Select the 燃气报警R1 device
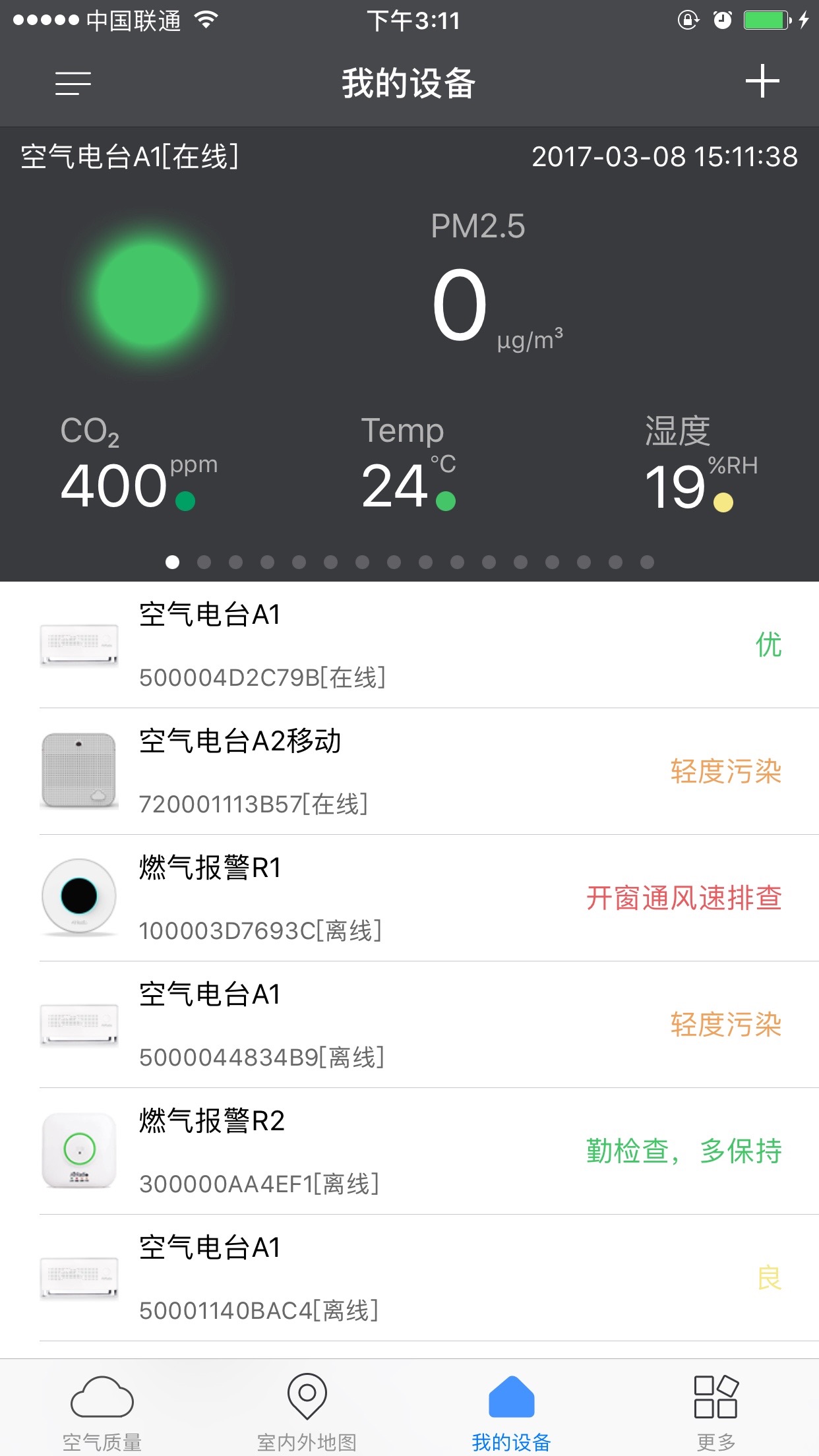Viewport: 819px width, 1456px height. 409,898
